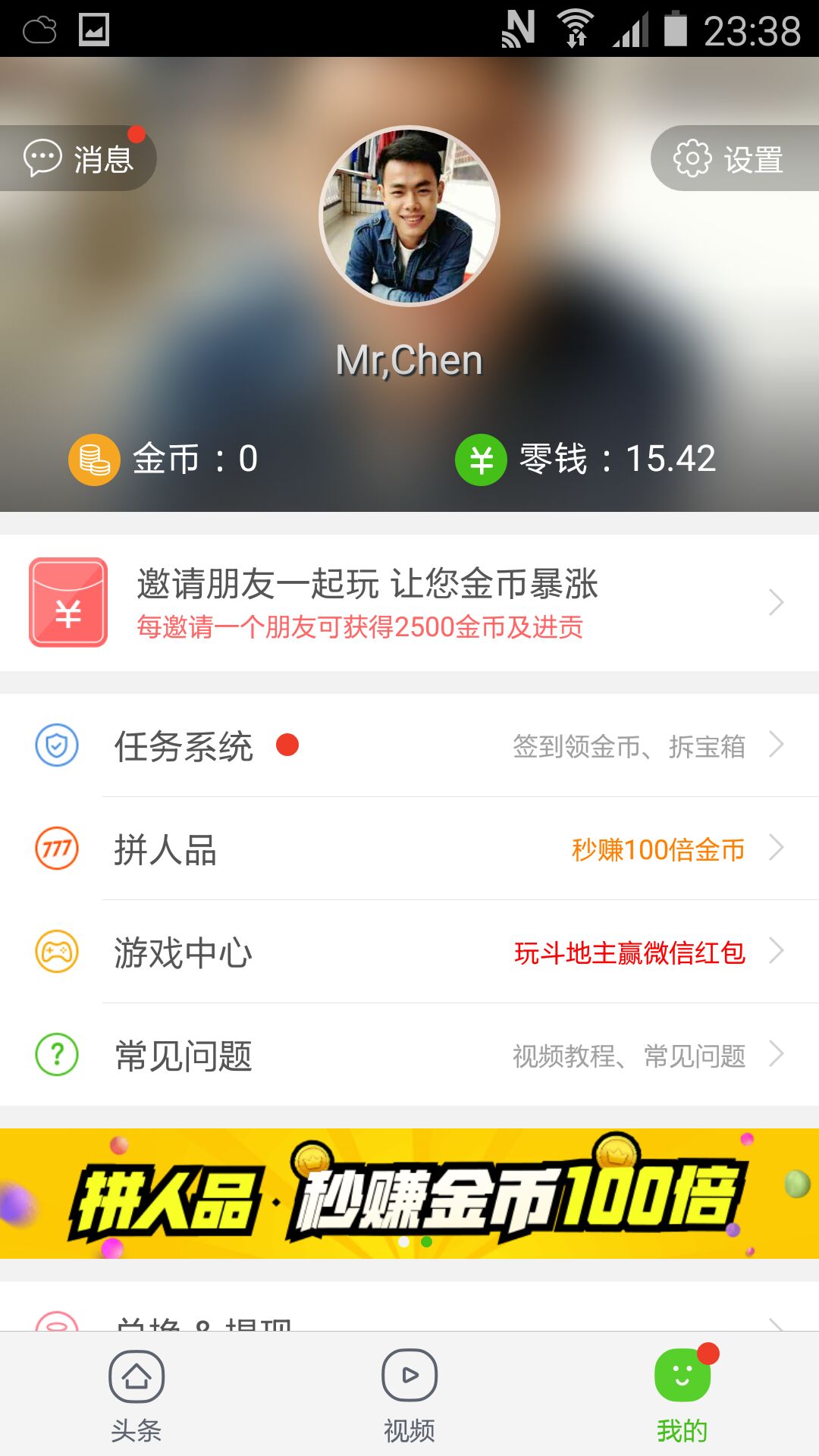Image resolution: width=819 pixels, height=1456 pixels.
Task: Open the 消息 messages button
Action: 77,158
